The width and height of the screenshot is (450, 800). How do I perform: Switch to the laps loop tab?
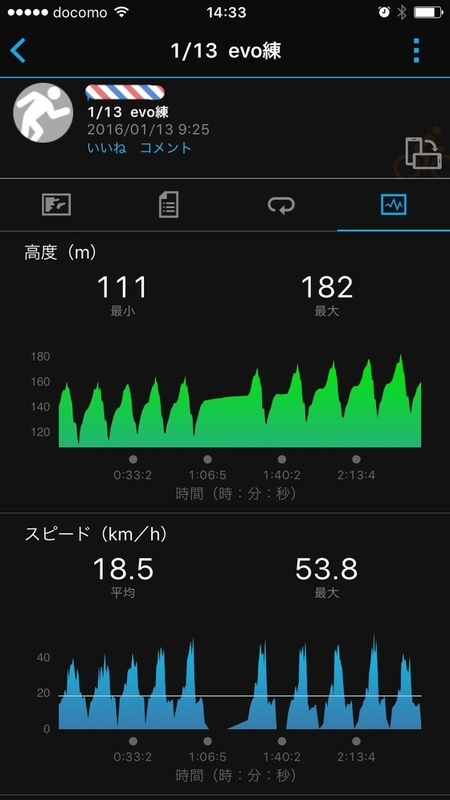point(281,205)
